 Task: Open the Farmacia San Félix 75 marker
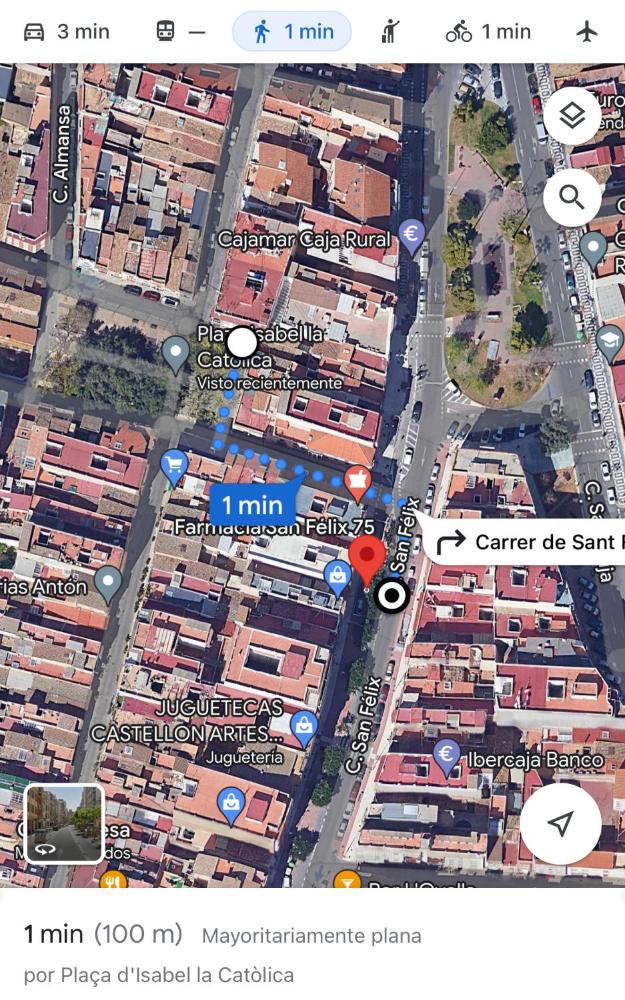[357, 482]
